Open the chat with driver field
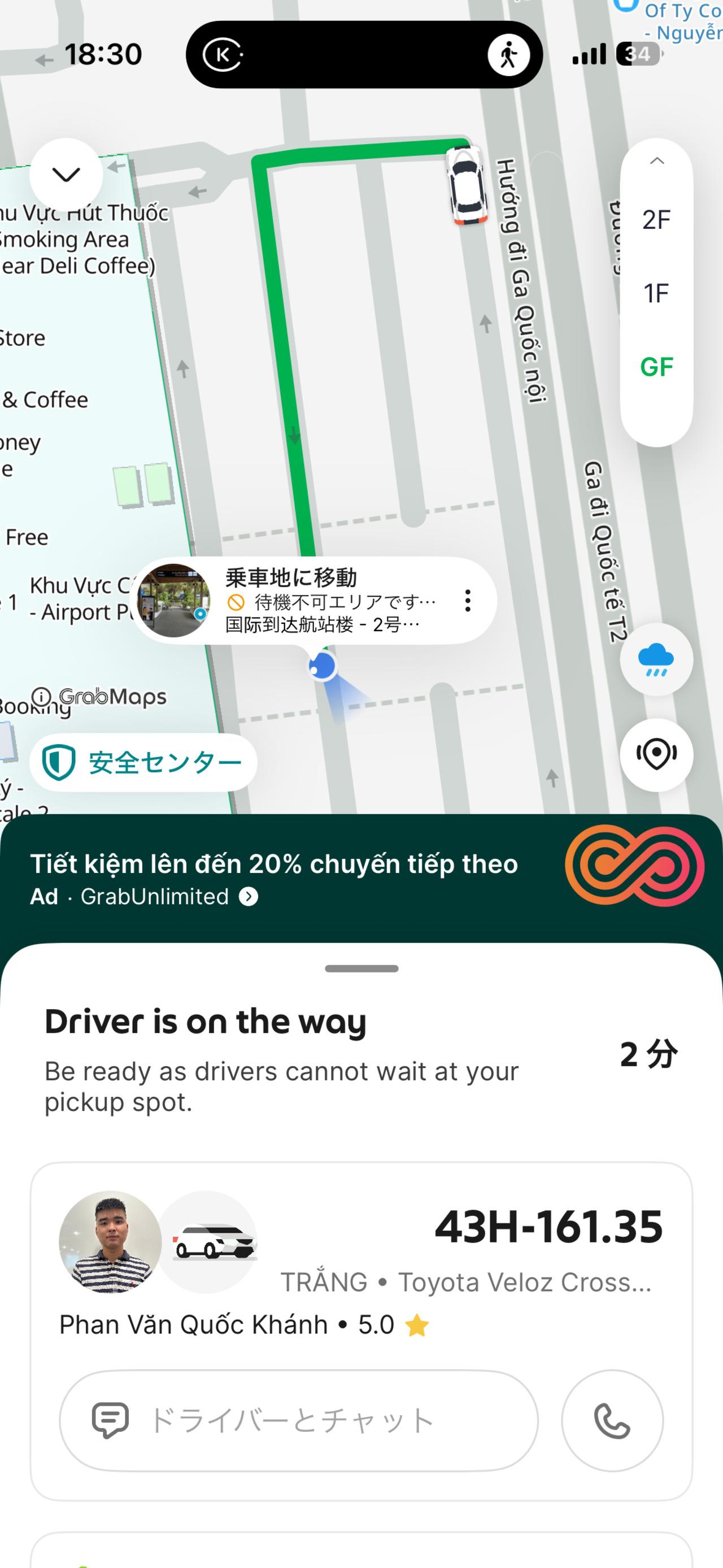This screenshot has height=1568, width=723. click(298, 1421)
